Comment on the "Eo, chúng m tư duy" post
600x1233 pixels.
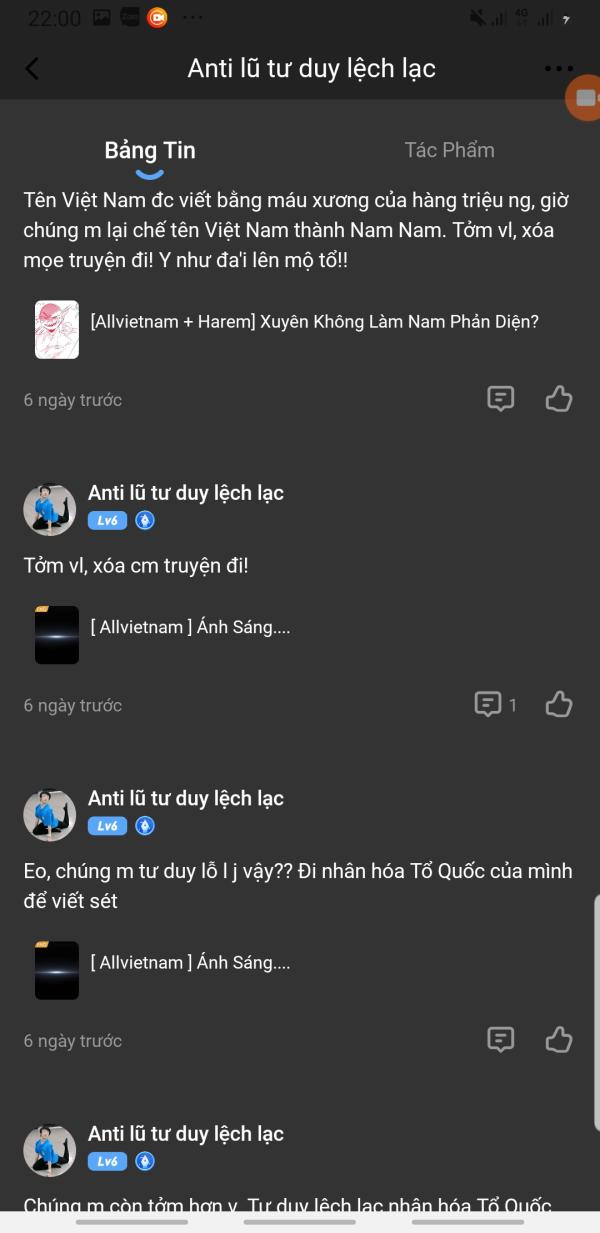pos(500,1040)
